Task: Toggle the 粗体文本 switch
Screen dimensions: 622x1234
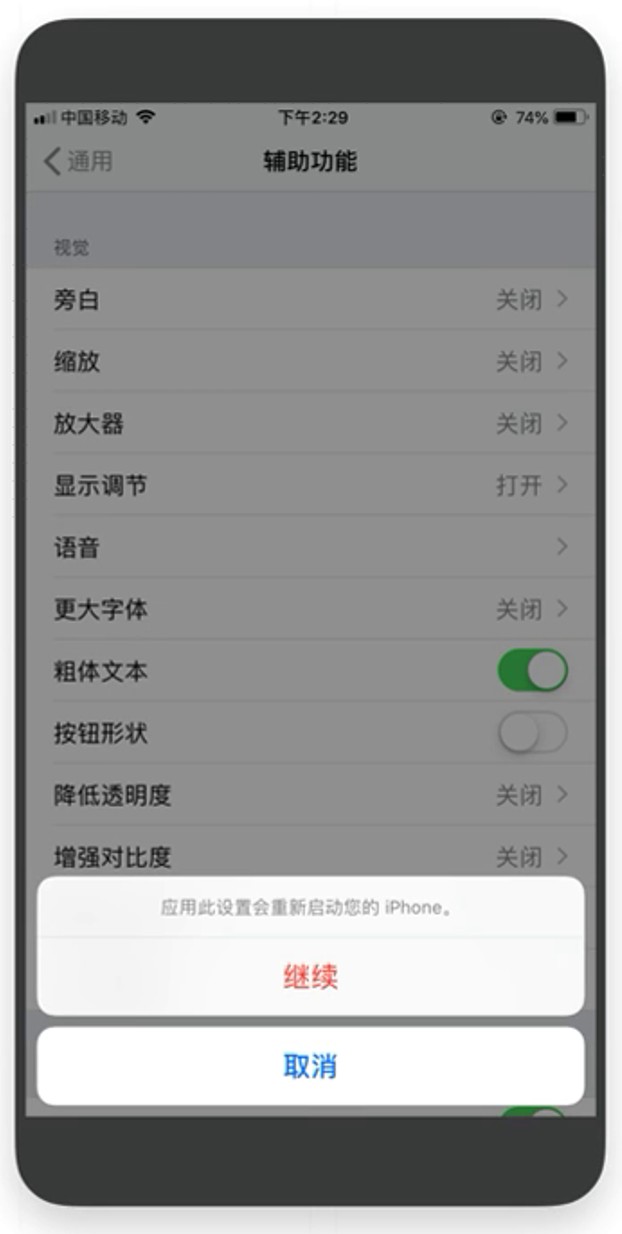Action: (x=532, y=670)
